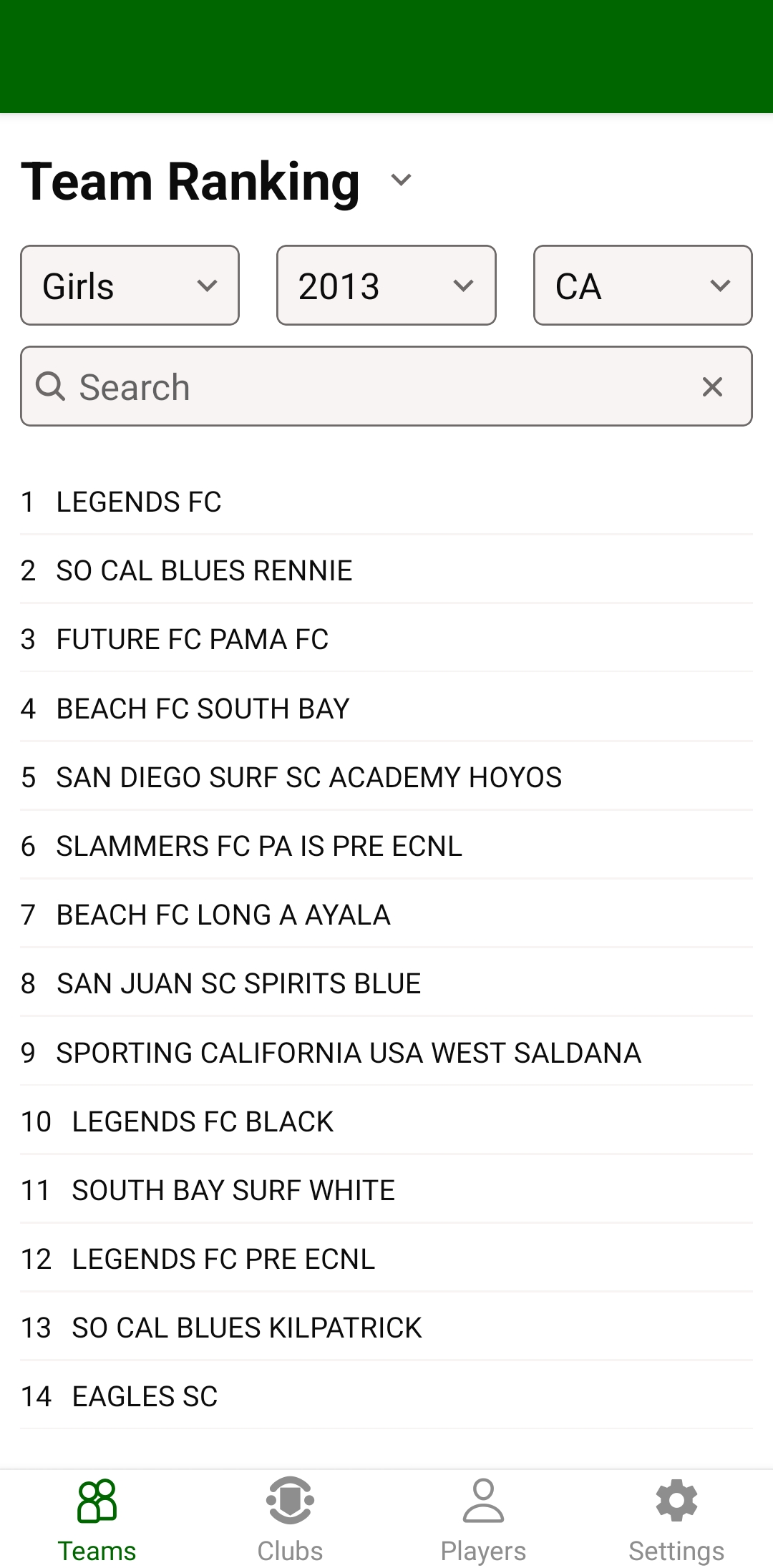Select SAN DIEGO SURF SC ACADEMY HOYOS

click(308, 777)
